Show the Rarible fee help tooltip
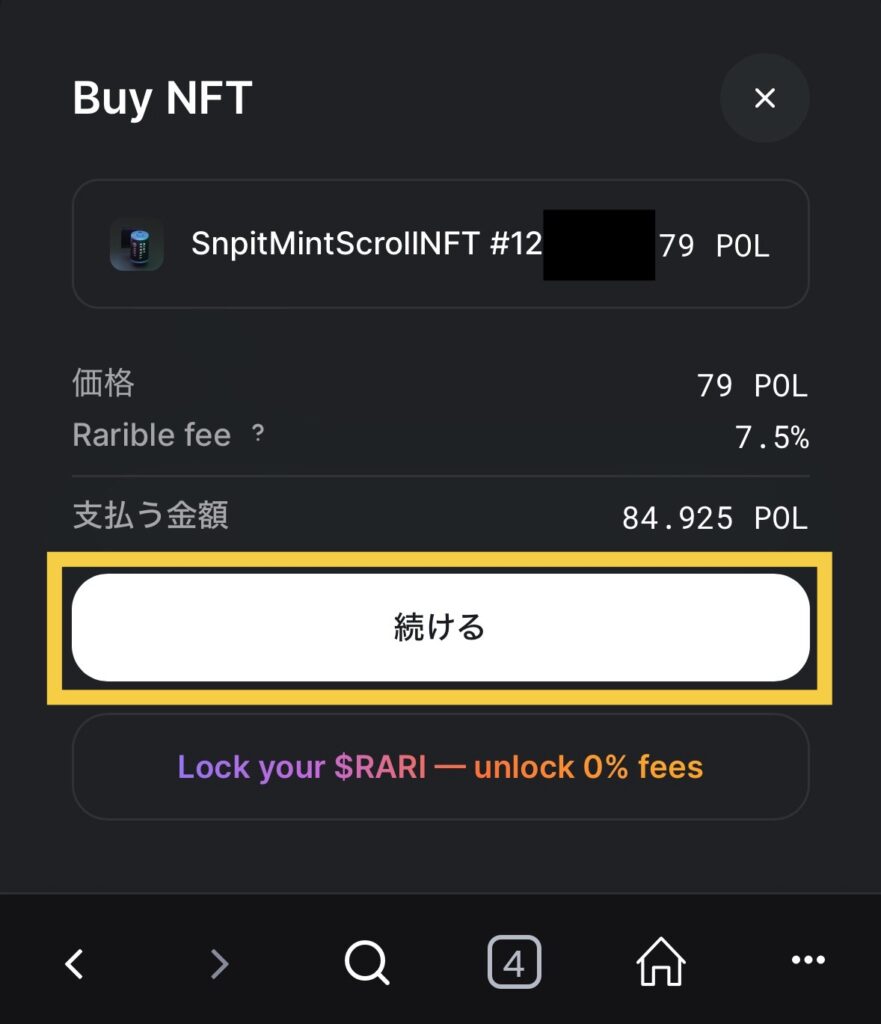881x1024 pixels. (x=258, y=434)
